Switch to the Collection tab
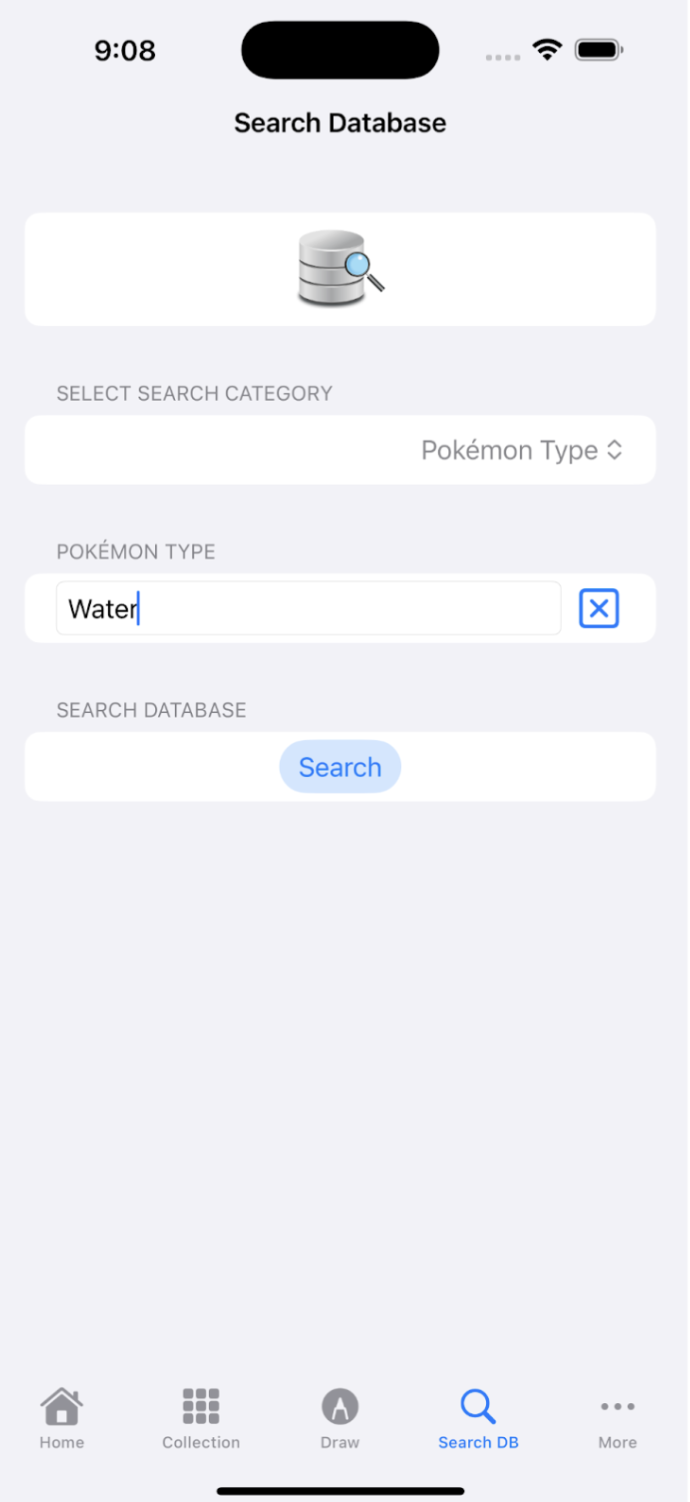The width and height of the screenshot is (690, 1502). [x=201, y=1418]
